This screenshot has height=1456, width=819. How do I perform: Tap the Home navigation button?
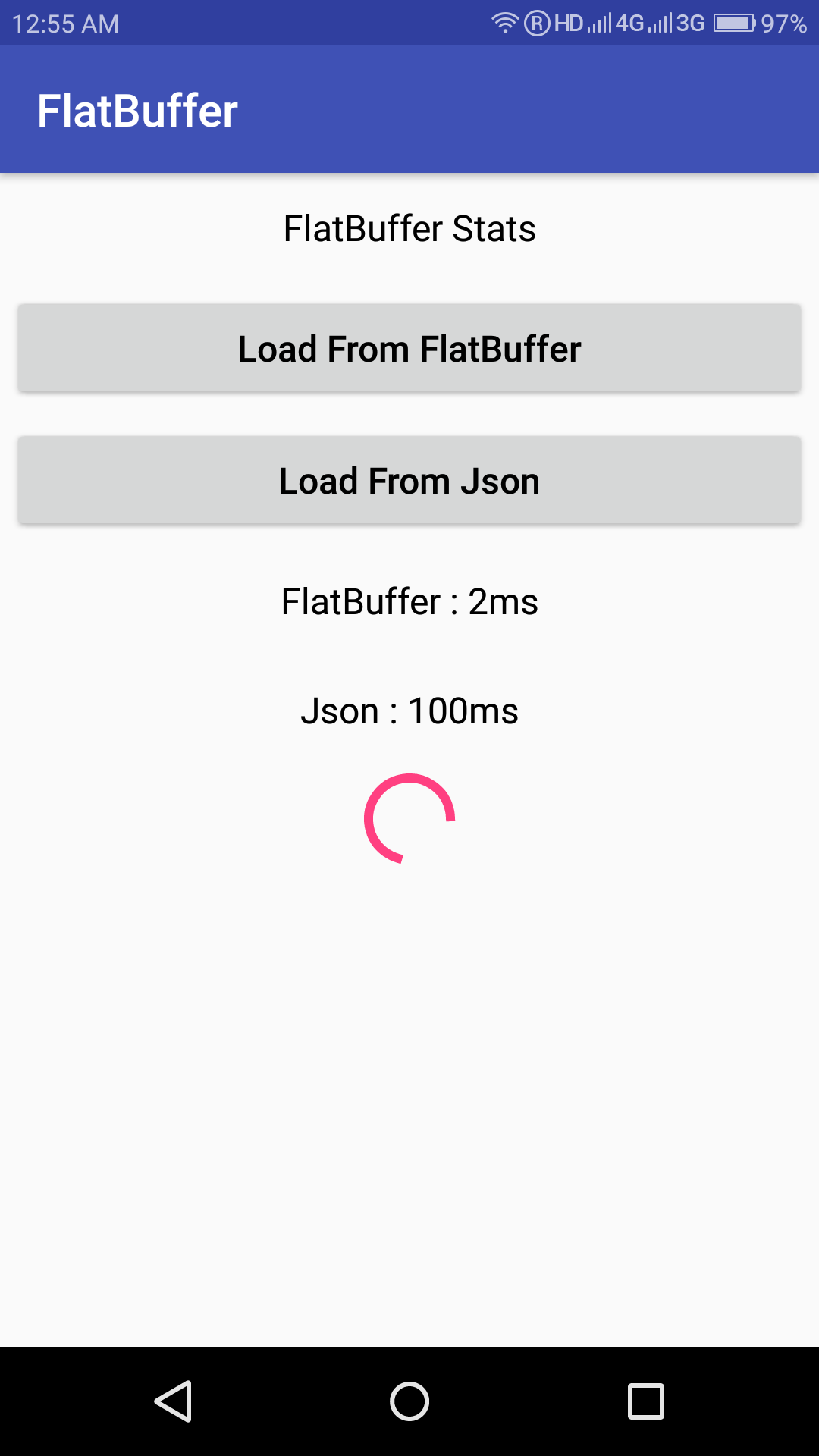point(409,1401)
